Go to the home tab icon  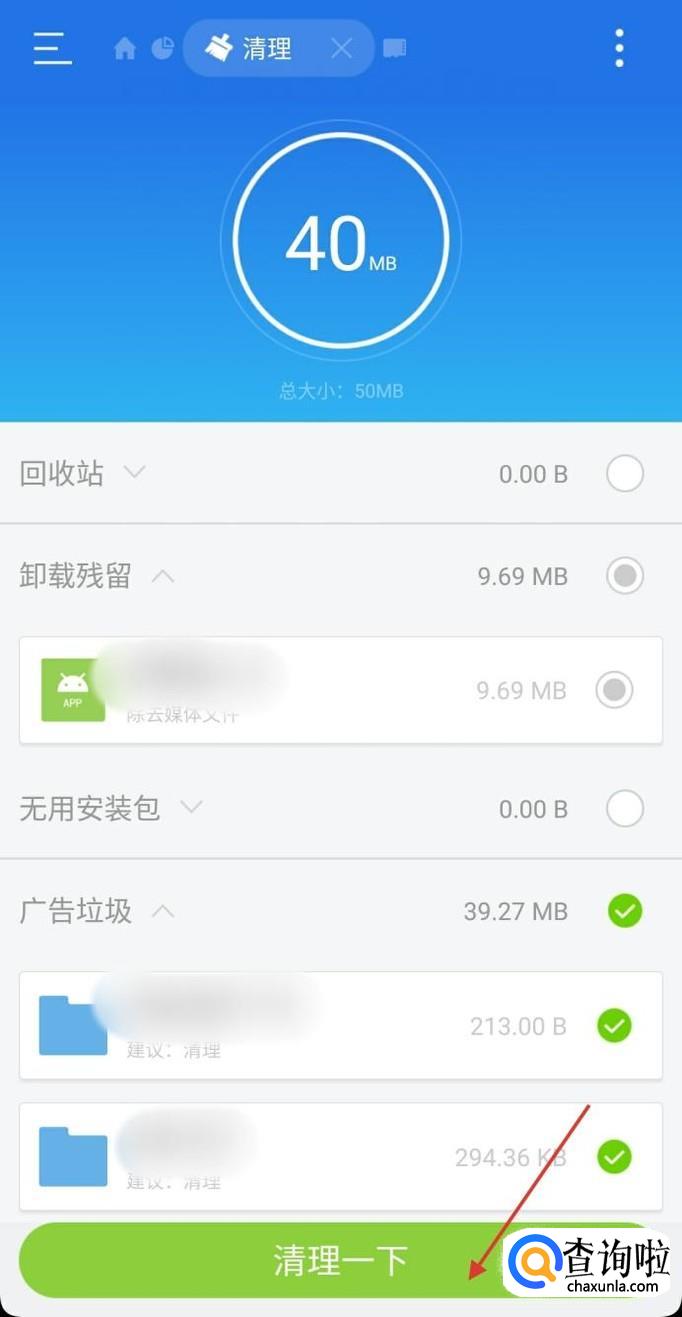click(125, 48)
